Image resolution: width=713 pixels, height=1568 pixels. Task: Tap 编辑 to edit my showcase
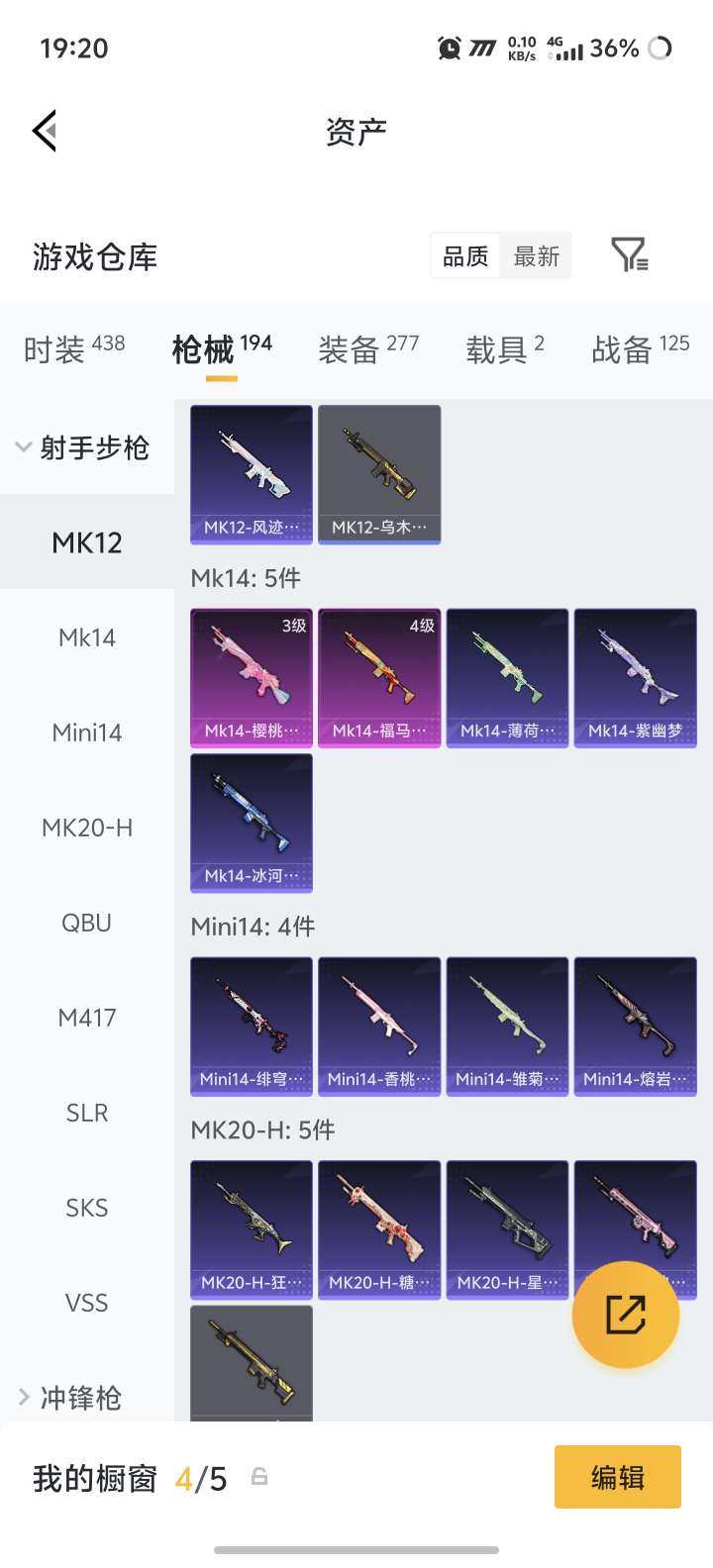tap(617, 1477)
